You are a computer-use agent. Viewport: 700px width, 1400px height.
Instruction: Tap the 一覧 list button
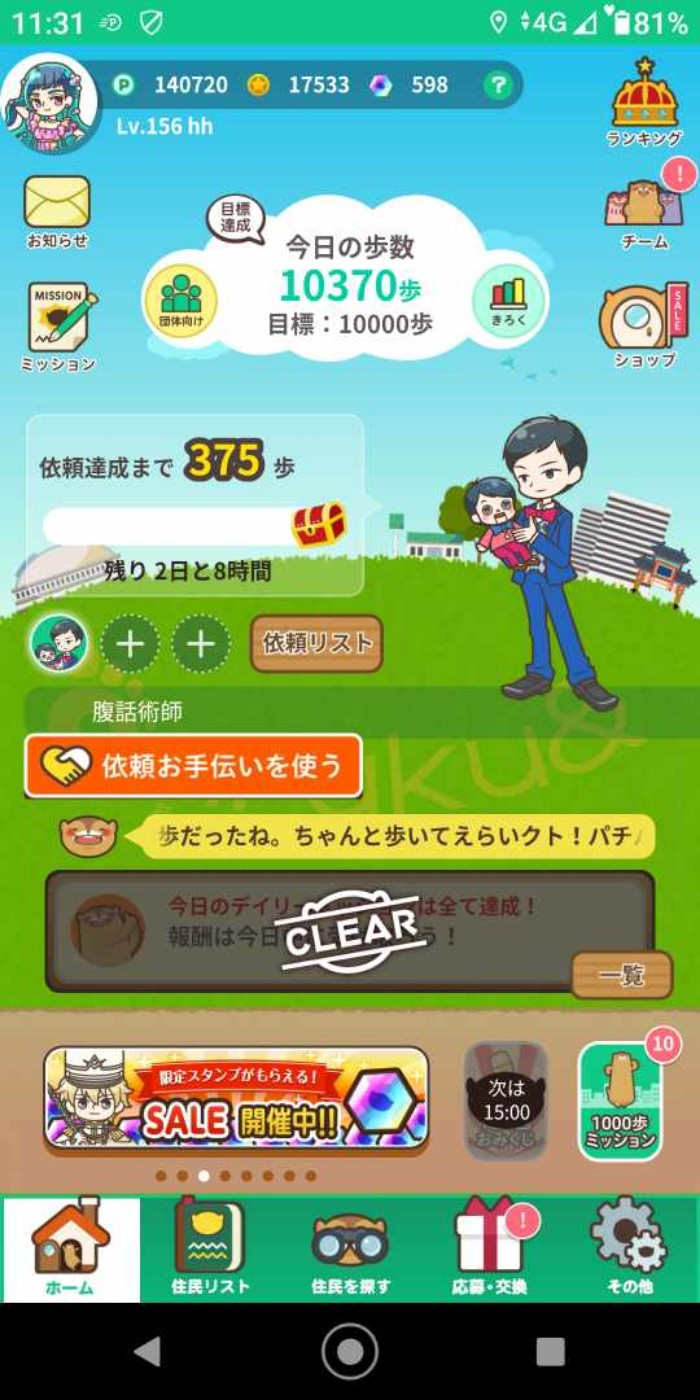click(621, 975)
